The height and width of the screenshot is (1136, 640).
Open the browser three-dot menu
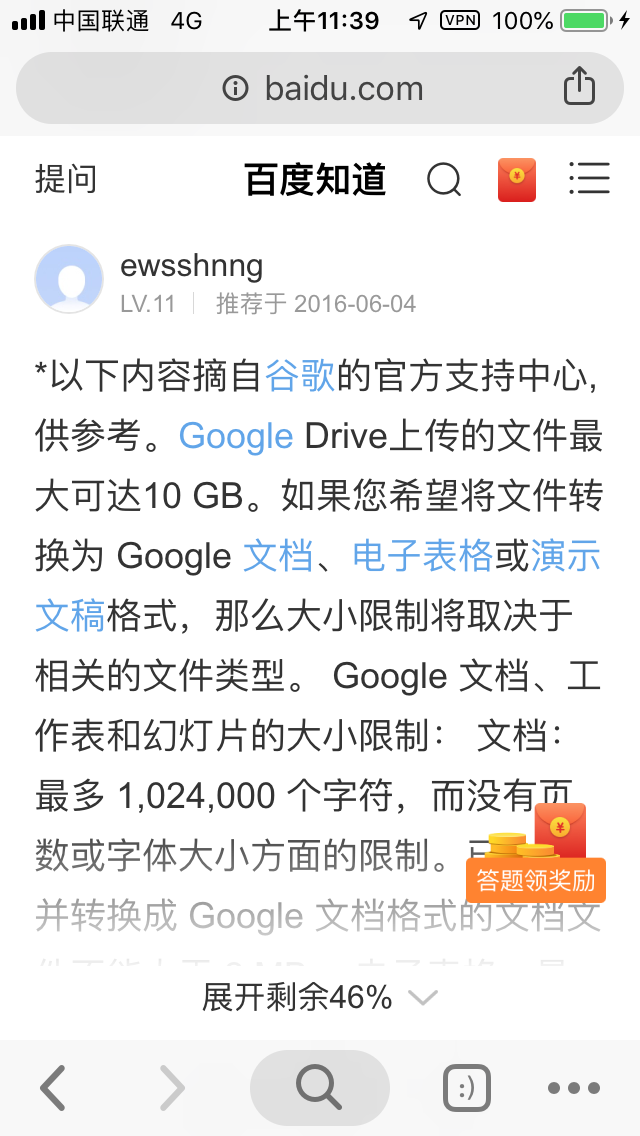[x=574, y=1088]
